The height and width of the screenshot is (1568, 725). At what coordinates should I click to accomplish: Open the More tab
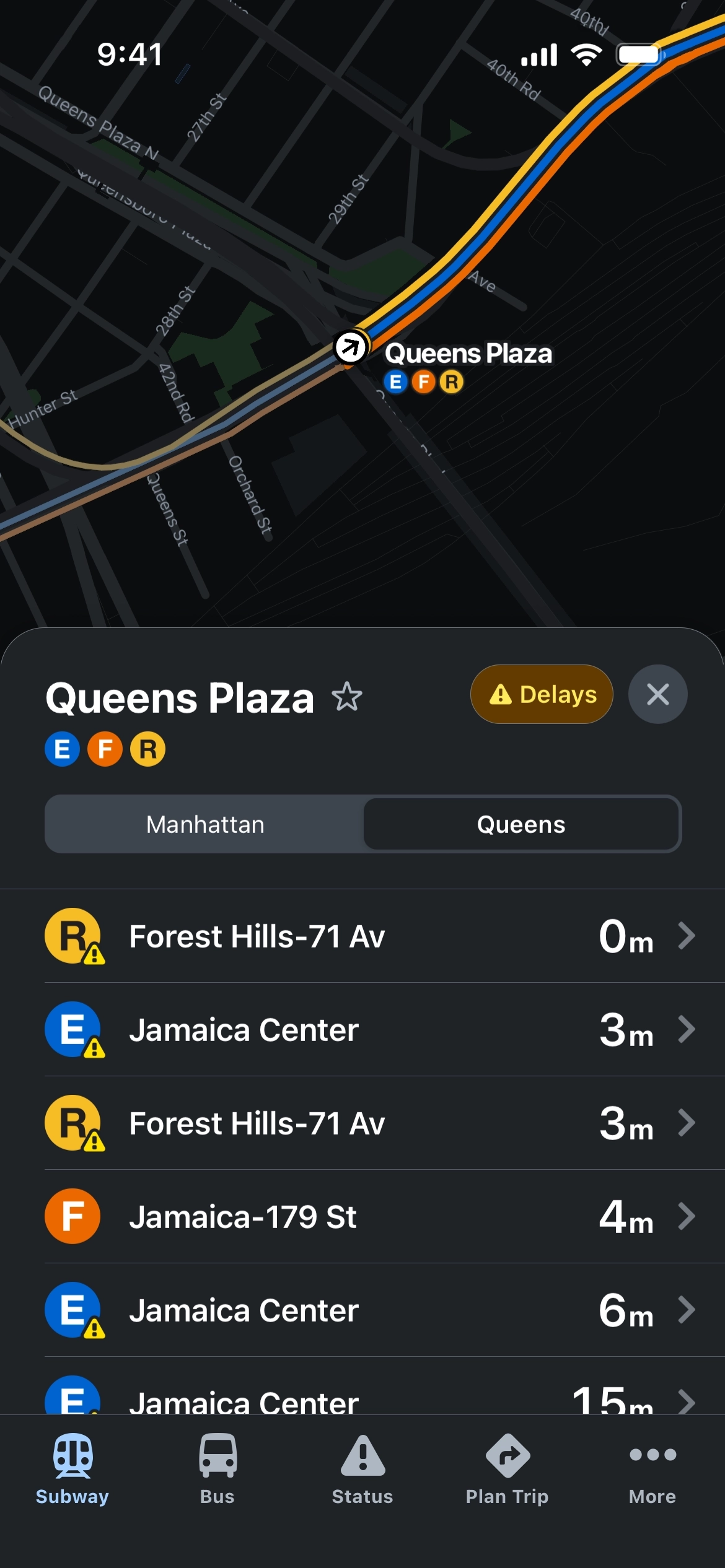(x=652, y=1469)
